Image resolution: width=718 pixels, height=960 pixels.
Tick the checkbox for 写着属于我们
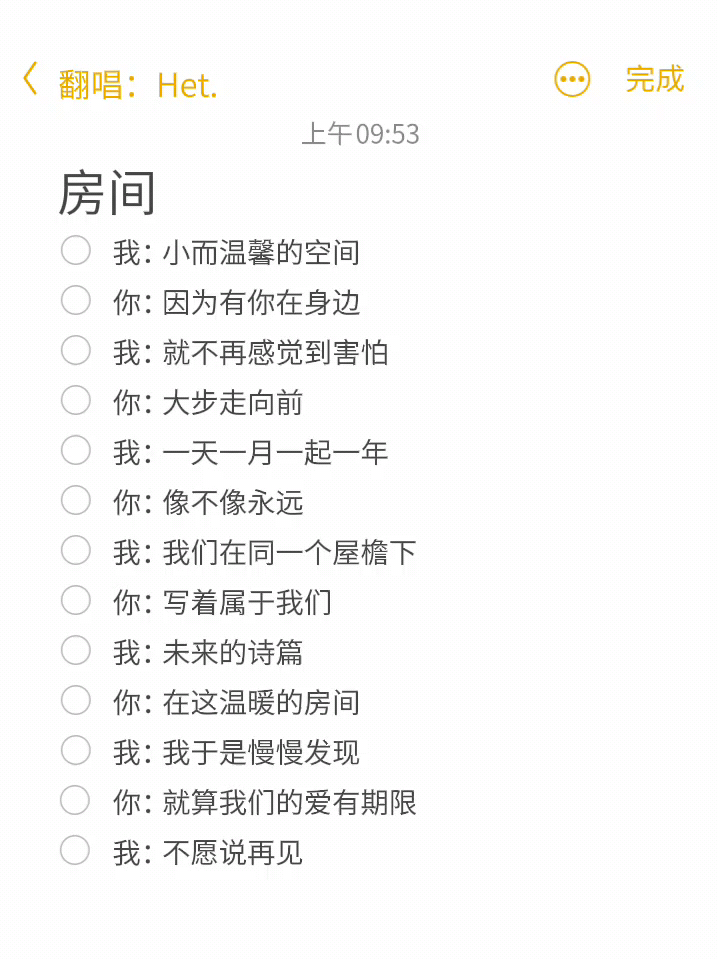[x=76, y=600]
